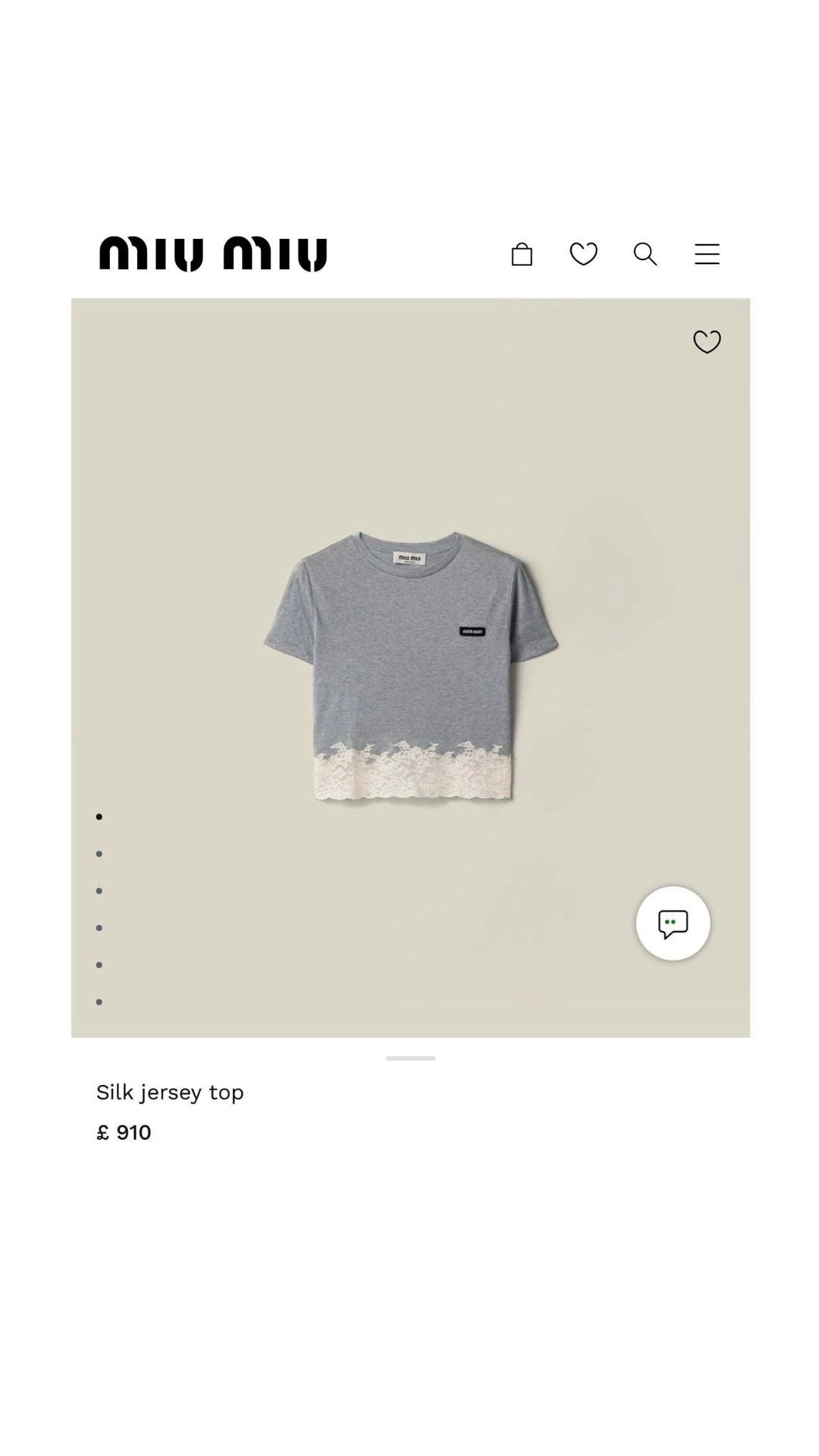Open the shopping bag
The image size is (819, 1456).
tap(522, 254)
